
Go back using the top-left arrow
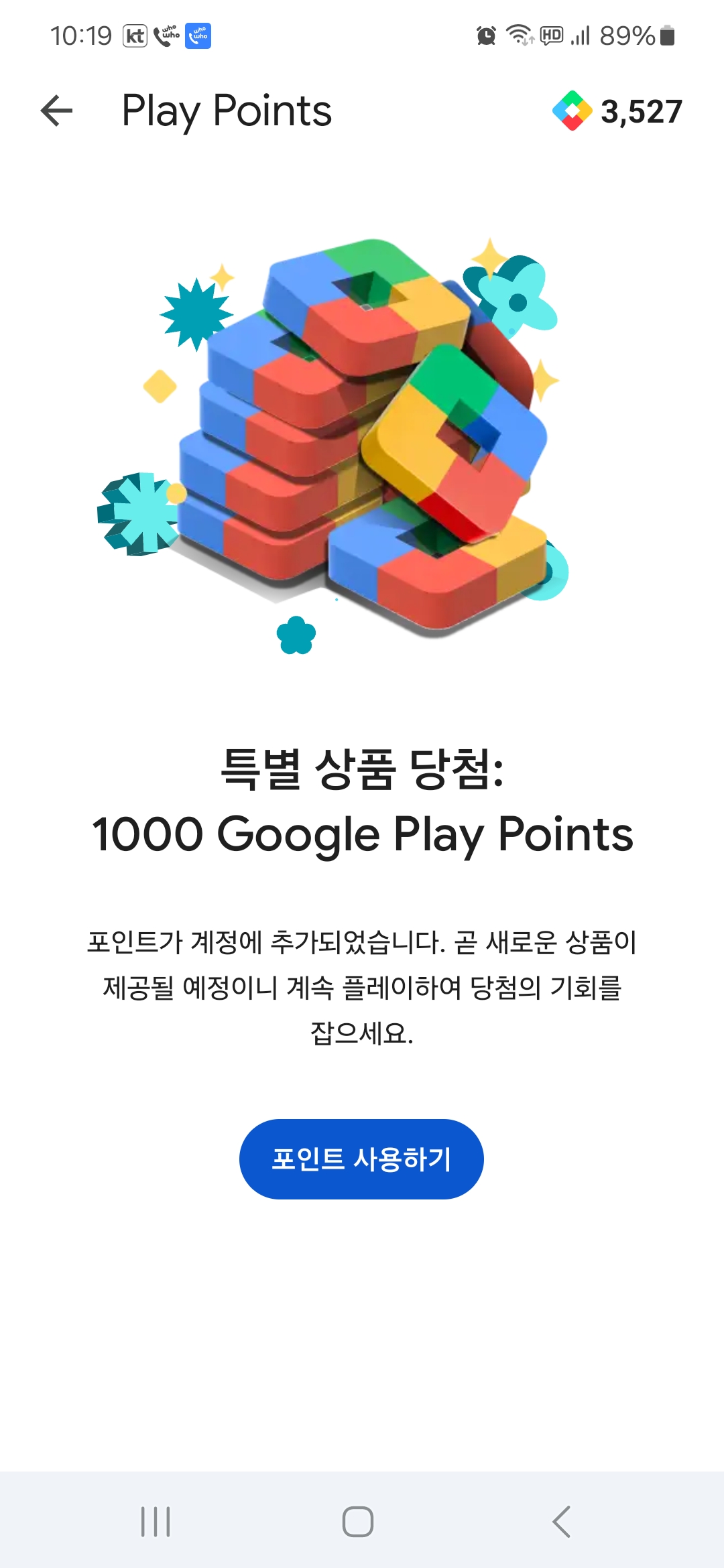tap(57, 111)
